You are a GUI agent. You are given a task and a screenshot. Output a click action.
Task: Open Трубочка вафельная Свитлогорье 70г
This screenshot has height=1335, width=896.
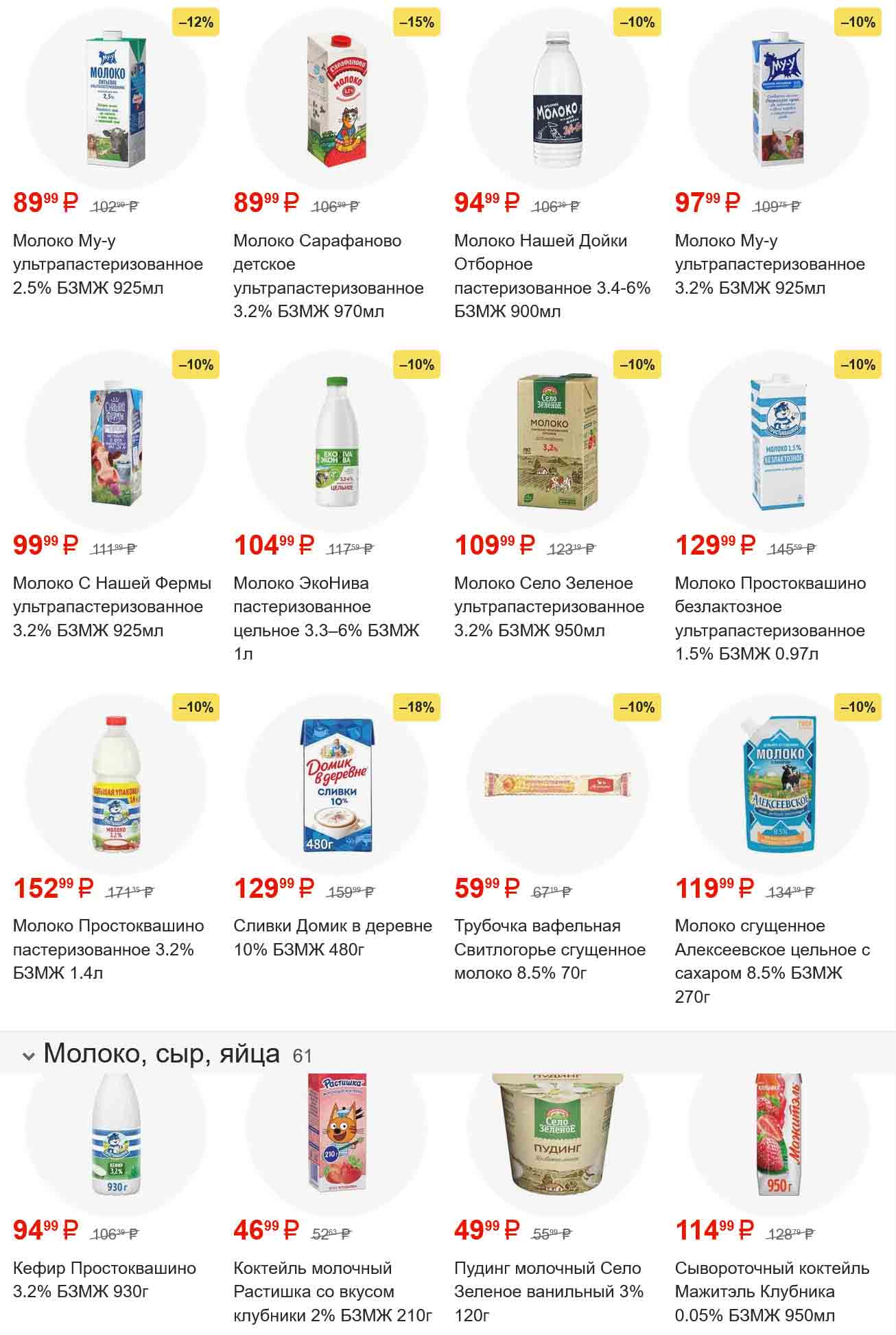(558, 787)
